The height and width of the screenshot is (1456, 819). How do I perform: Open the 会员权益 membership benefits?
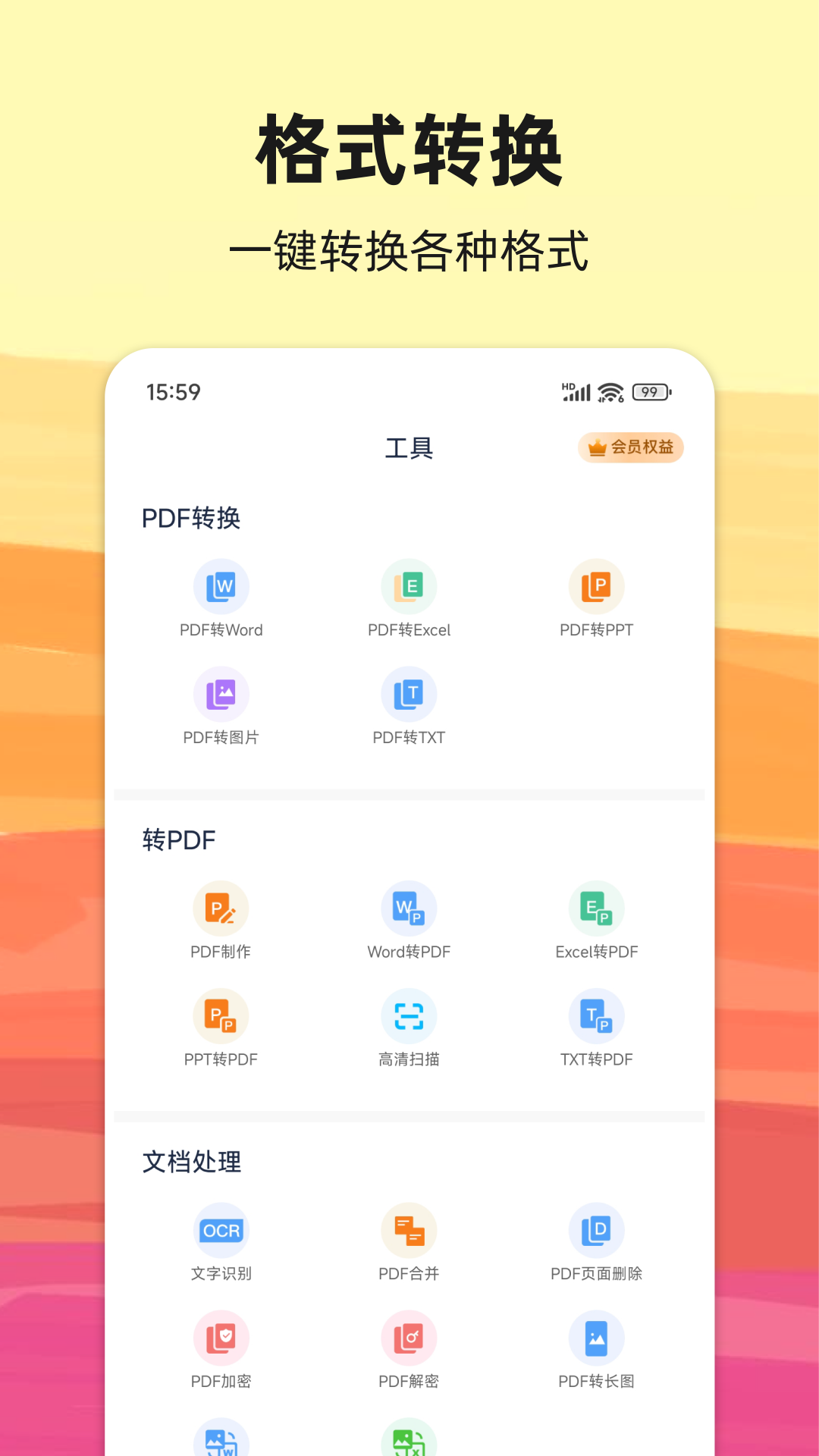[x=631, y=447]
